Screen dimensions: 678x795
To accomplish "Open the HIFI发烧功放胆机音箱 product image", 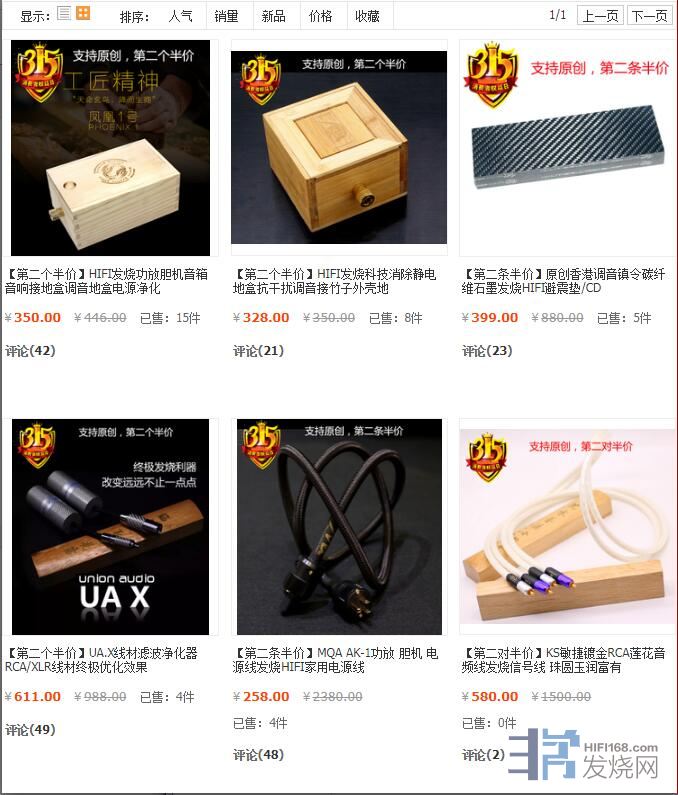I will click(111, 148).
